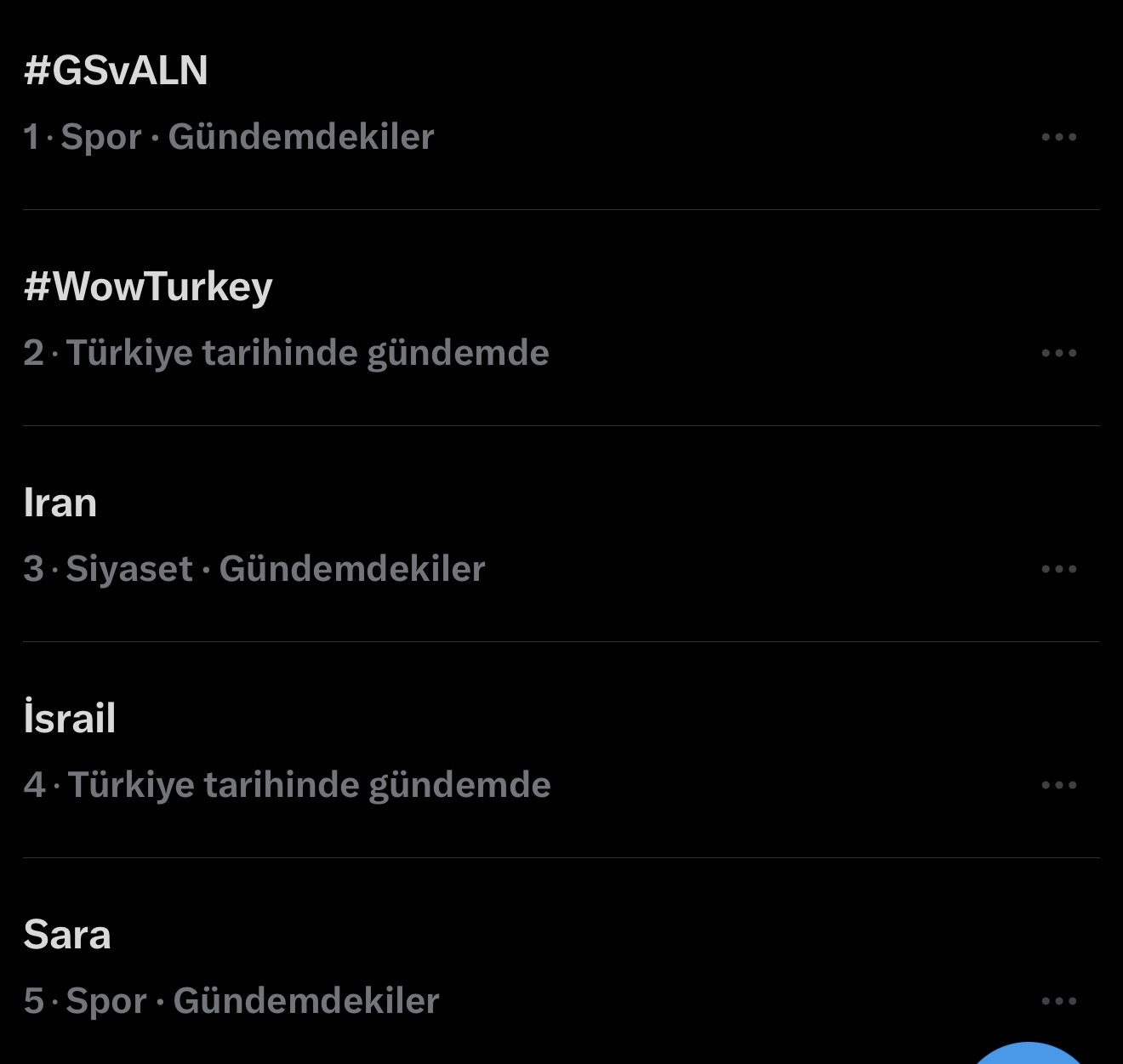Open more options for Sara trend

click(x=1058, y=1001)
